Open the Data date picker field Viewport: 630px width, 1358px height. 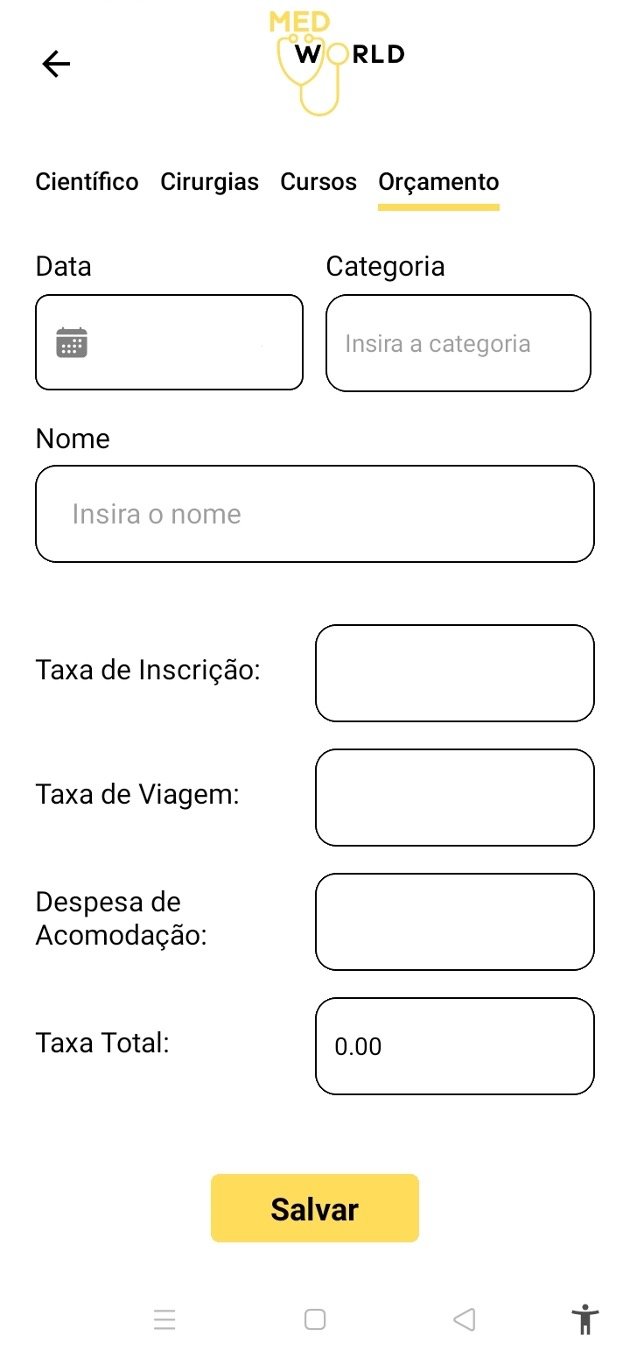[169, 342]
